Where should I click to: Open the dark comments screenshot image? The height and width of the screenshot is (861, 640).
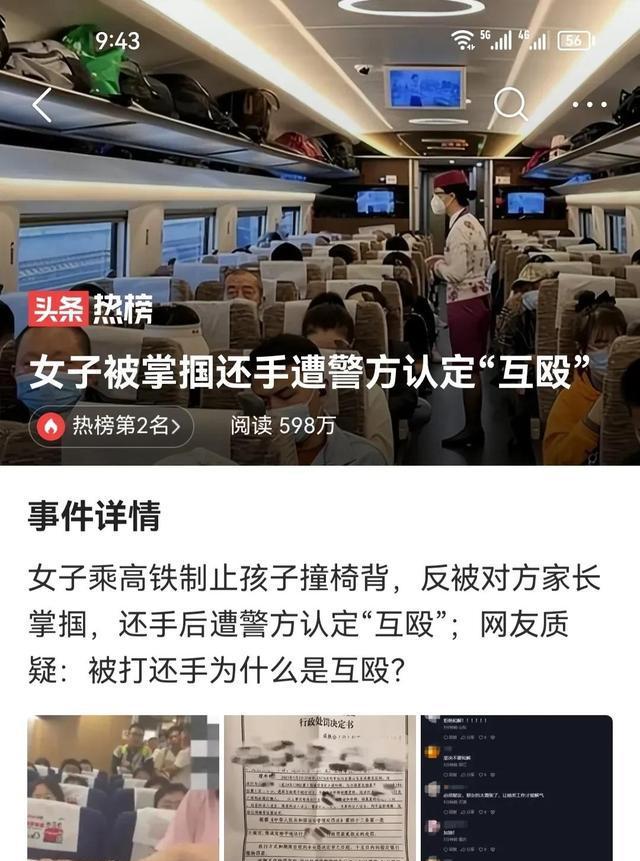515,788
